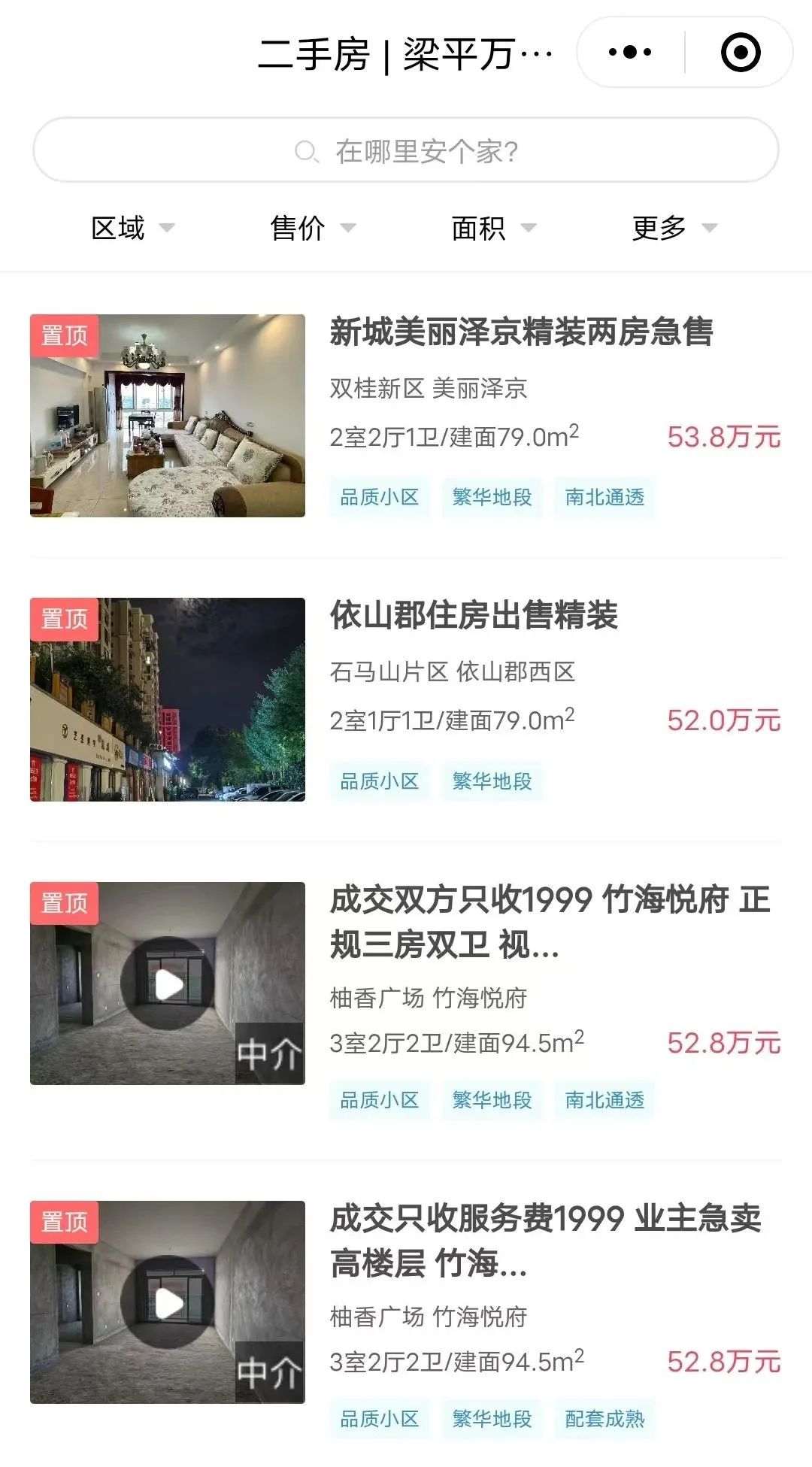Expand the 更多 filter dropdown
The image size is (812, 1467).
point(674,228)
